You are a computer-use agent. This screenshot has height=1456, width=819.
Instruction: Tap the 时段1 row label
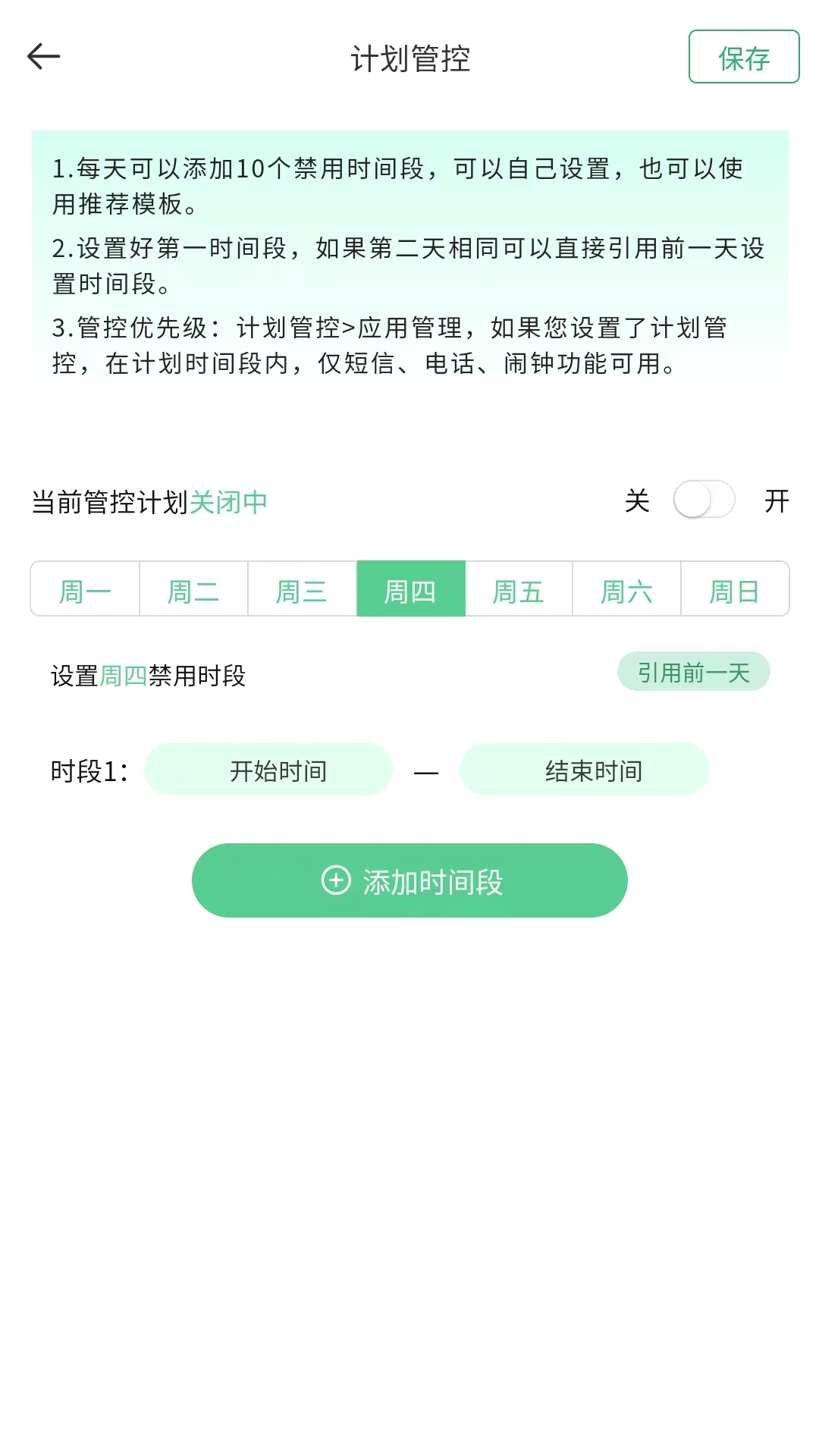click(x=86, y=769)
